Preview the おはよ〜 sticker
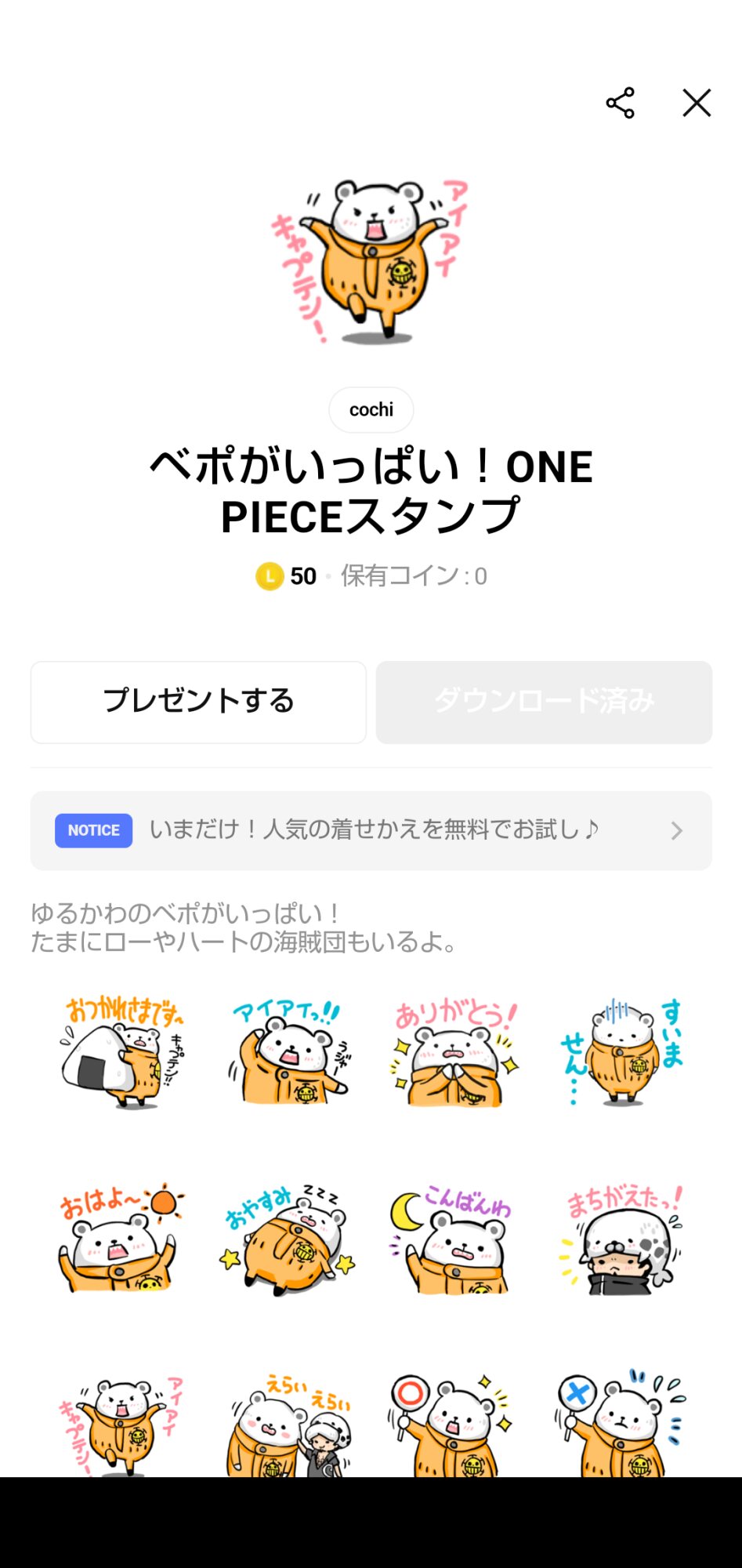The width and height of the screenshot is (742, 1568). pos(122,1239)
